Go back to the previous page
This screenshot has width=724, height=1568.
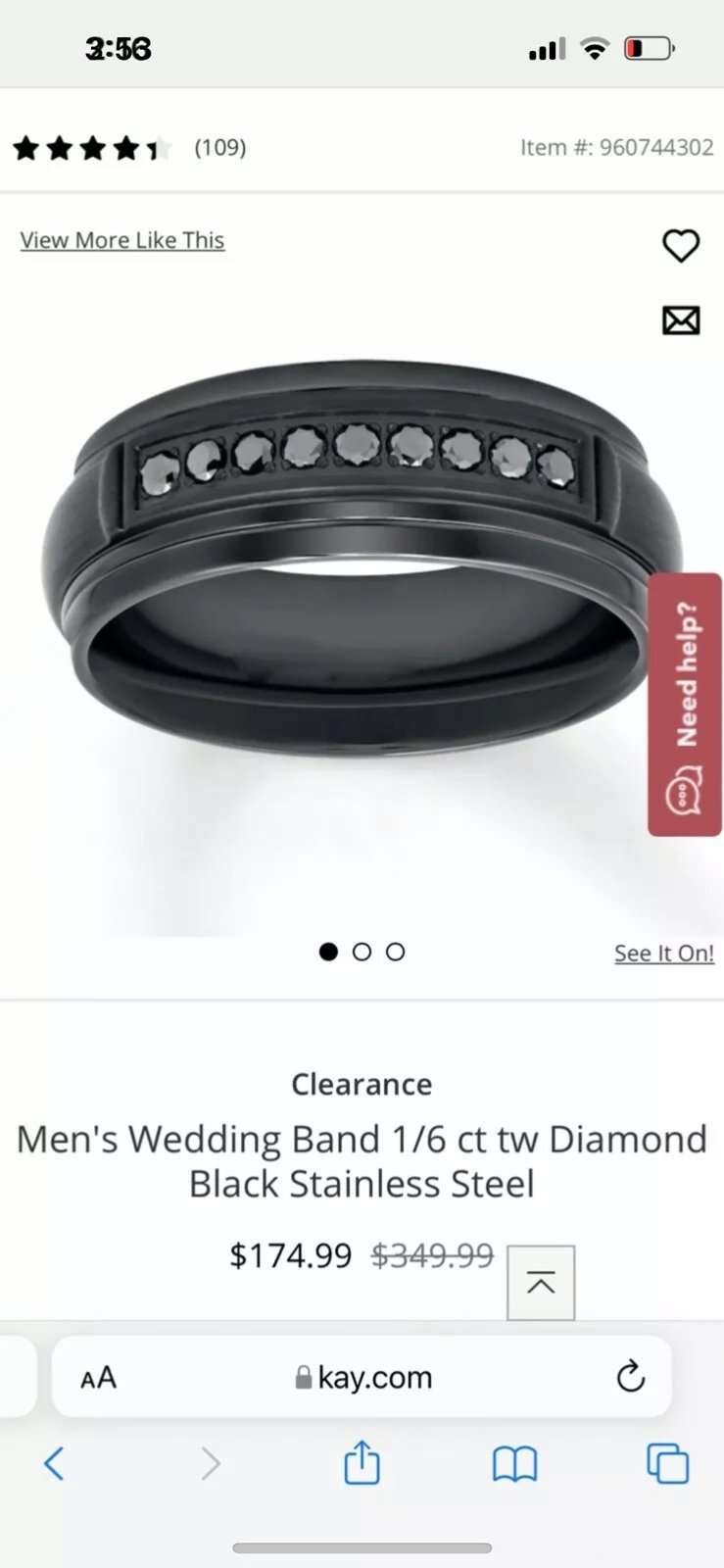coord(54,1464)
